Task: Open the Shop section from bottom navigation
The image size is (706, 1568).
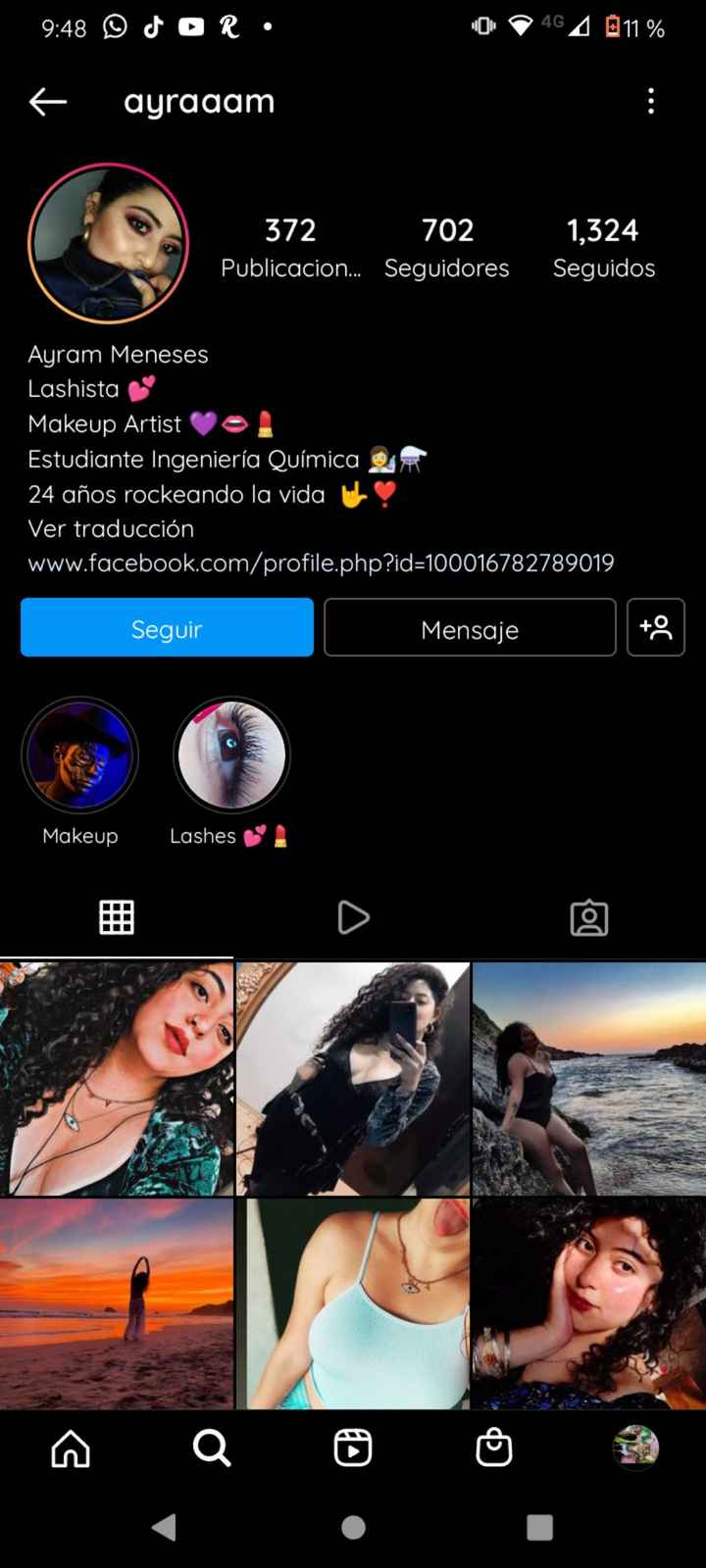Action: click(493, 1448)
